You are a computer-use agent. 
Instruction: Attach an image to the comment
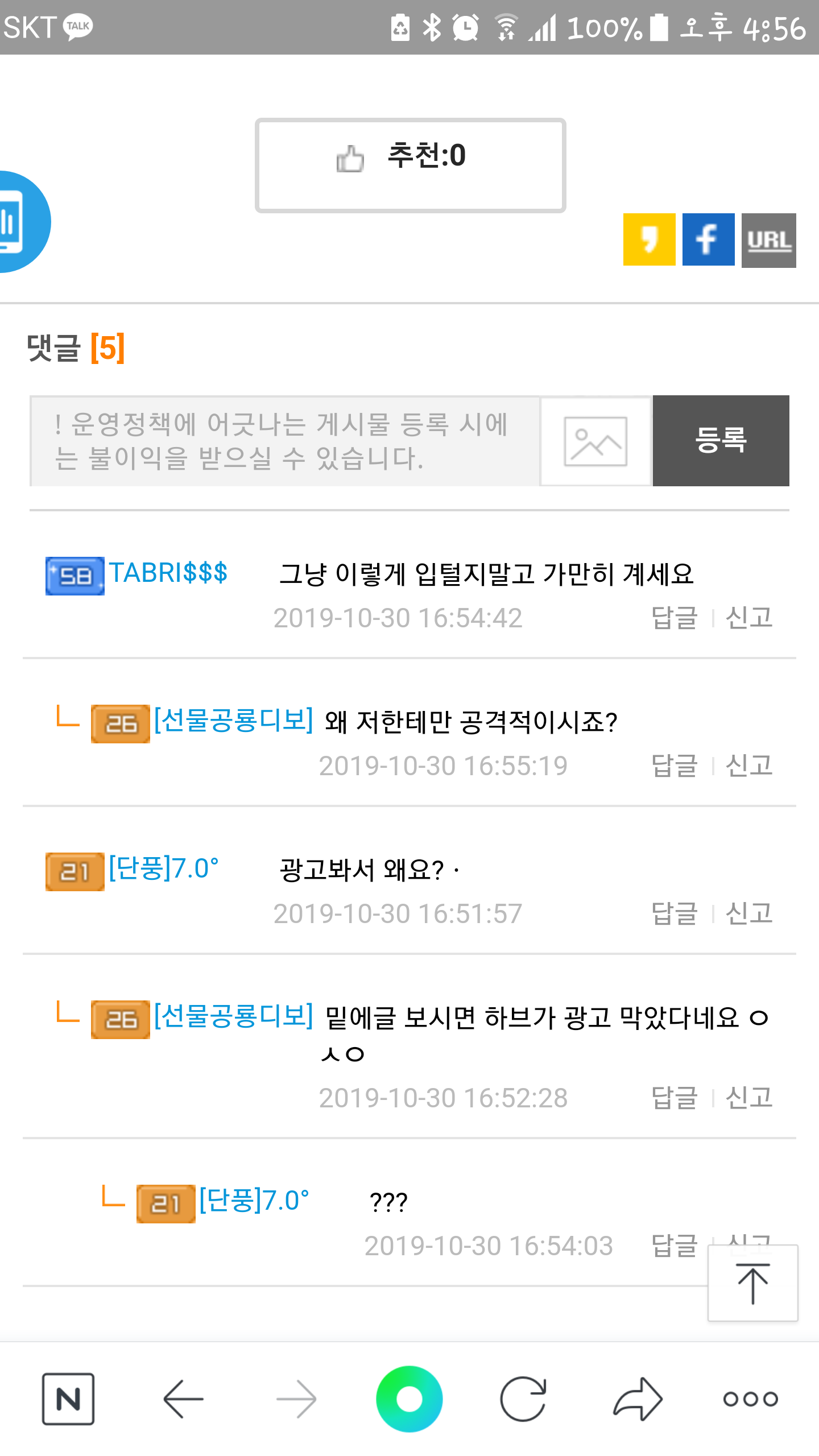[x=595, y=441]
